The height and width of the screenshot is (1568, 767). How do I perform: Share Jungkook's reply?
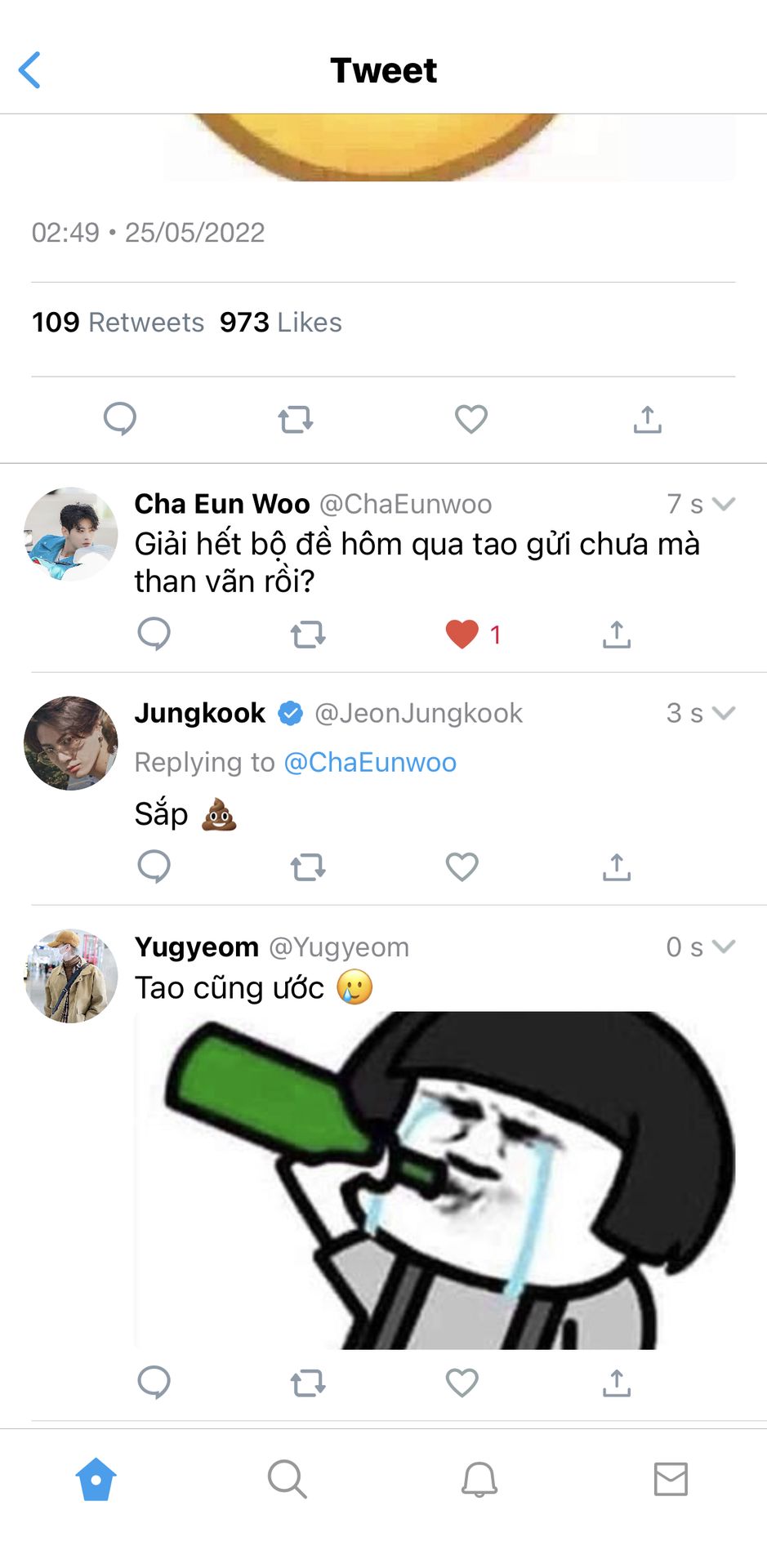(x=617, y=866)
